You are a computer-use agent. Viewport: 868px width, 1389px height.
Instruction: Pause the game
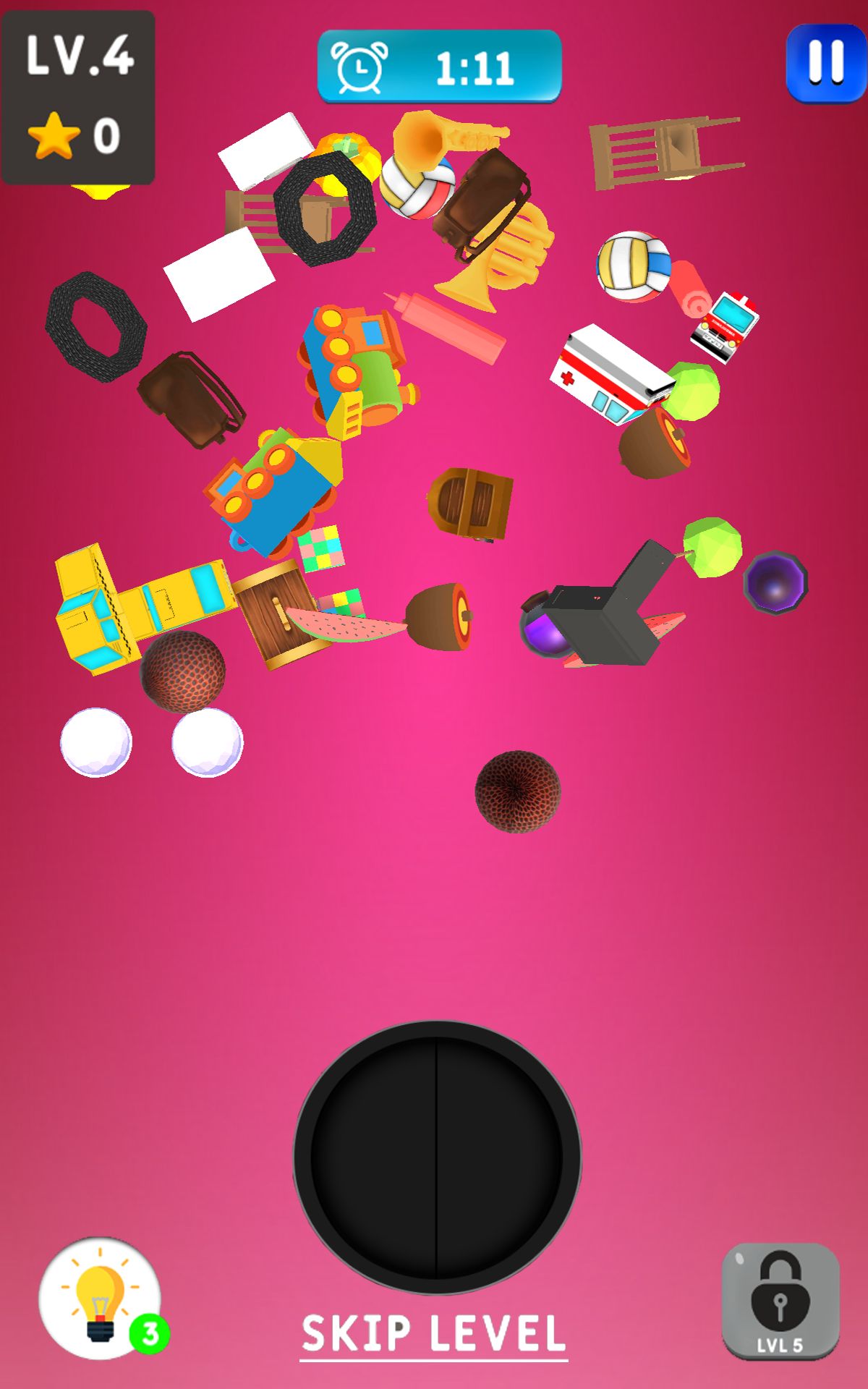pyautogui.click(x=825, y=63)
